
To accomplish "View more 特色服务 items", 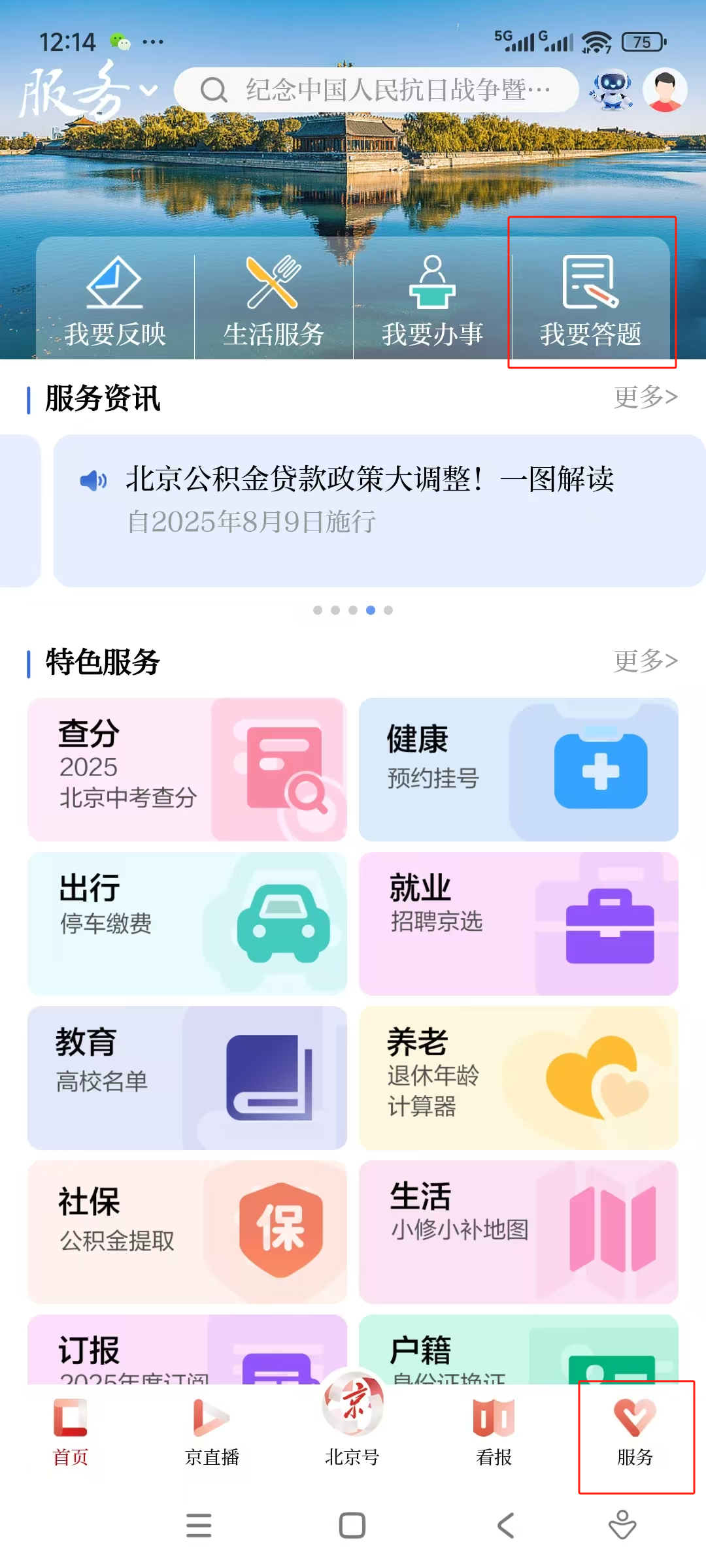I will 645,661.
